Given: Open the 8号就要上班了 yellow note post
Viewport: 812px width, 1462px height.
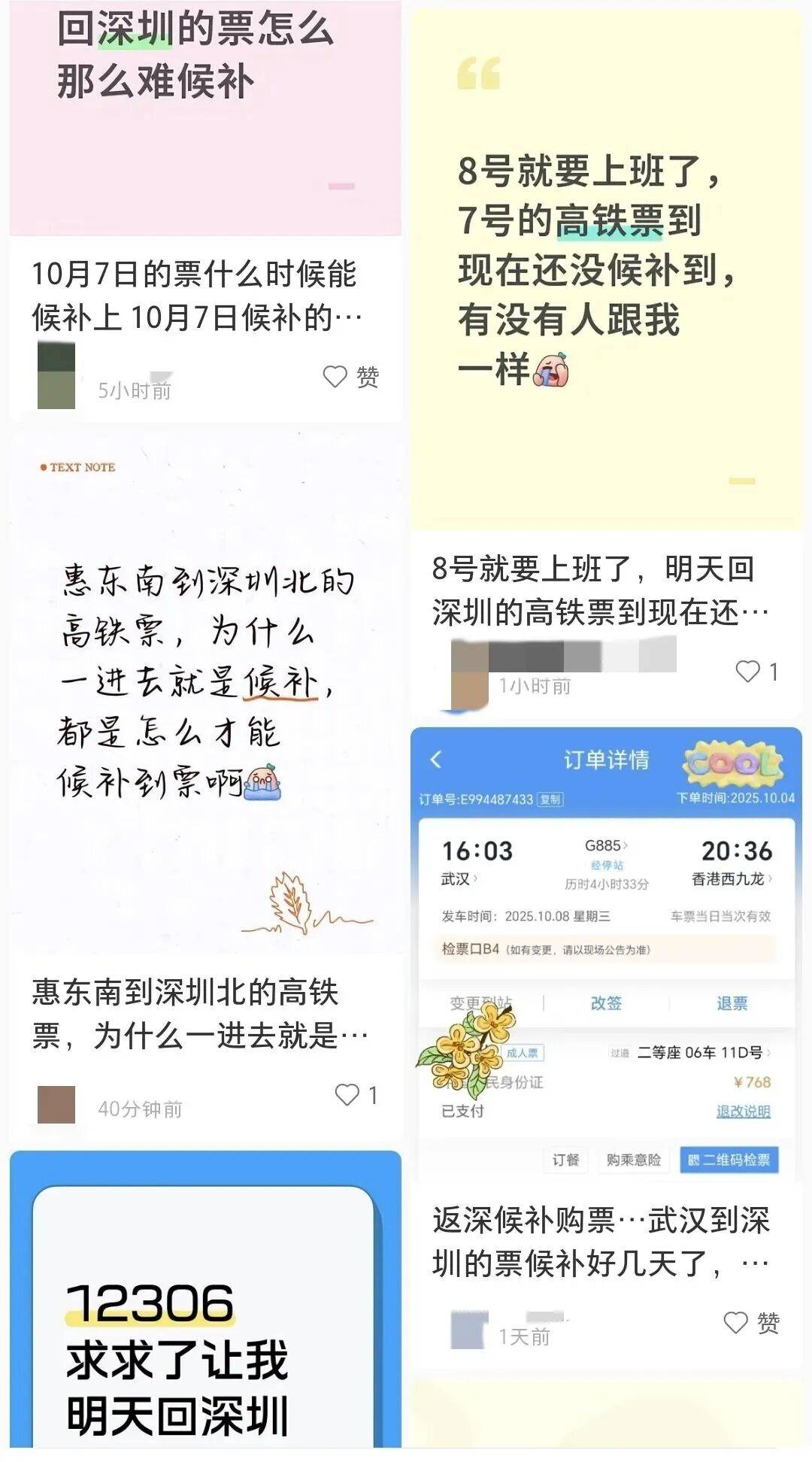Looking at the screenshot, I should click(606, 271).
